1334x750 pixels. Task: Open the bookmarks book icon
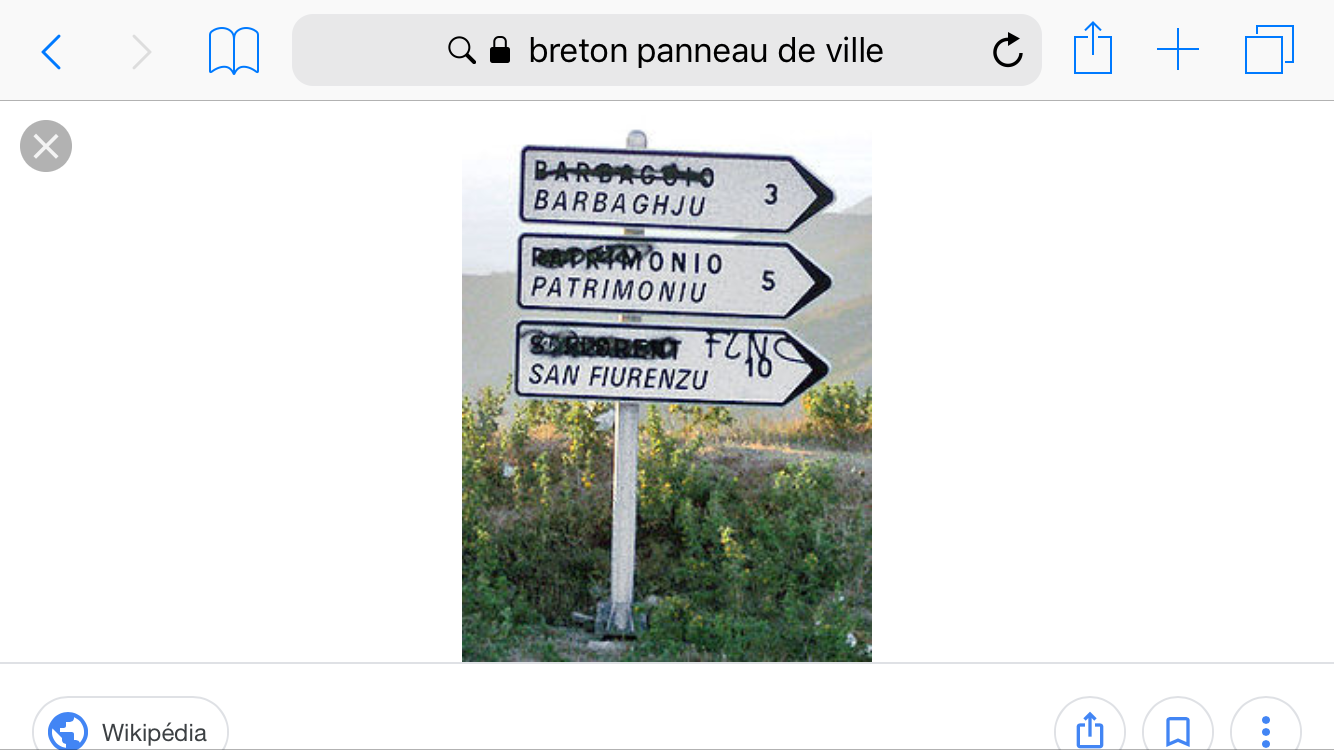point(233,51)
